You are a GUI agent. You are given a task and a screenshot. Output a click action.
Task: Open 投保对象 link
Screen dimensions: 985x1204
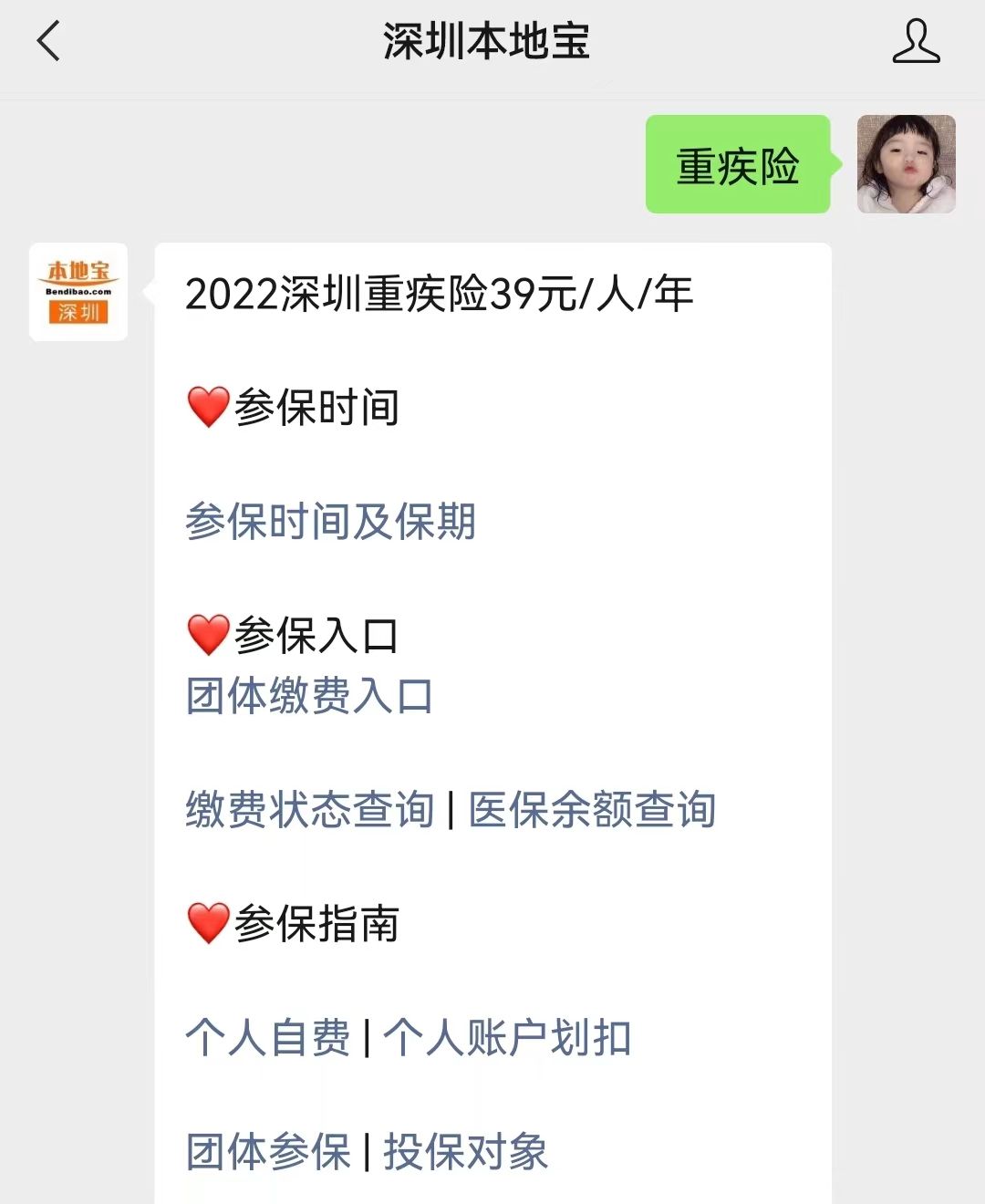coord(465,1152)
